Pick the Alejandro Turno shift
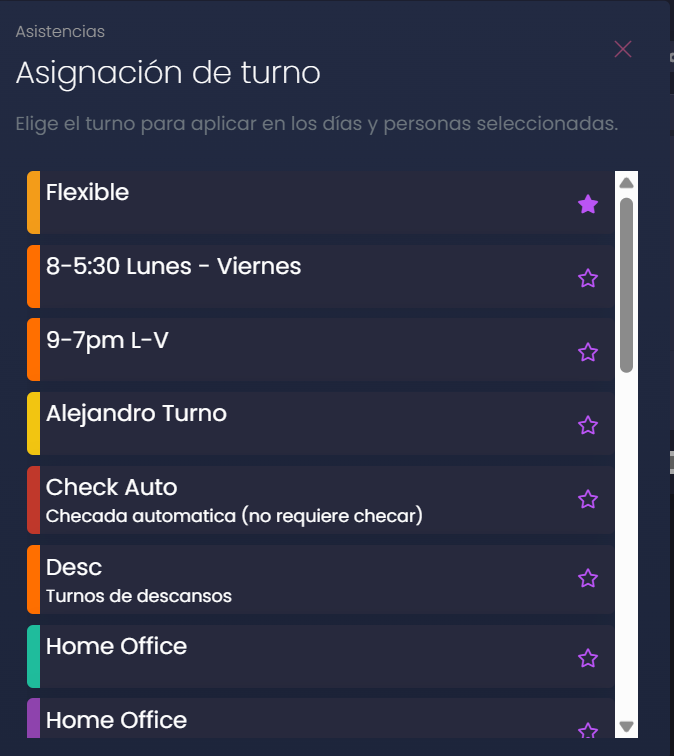674x756 pixels. 300,423
